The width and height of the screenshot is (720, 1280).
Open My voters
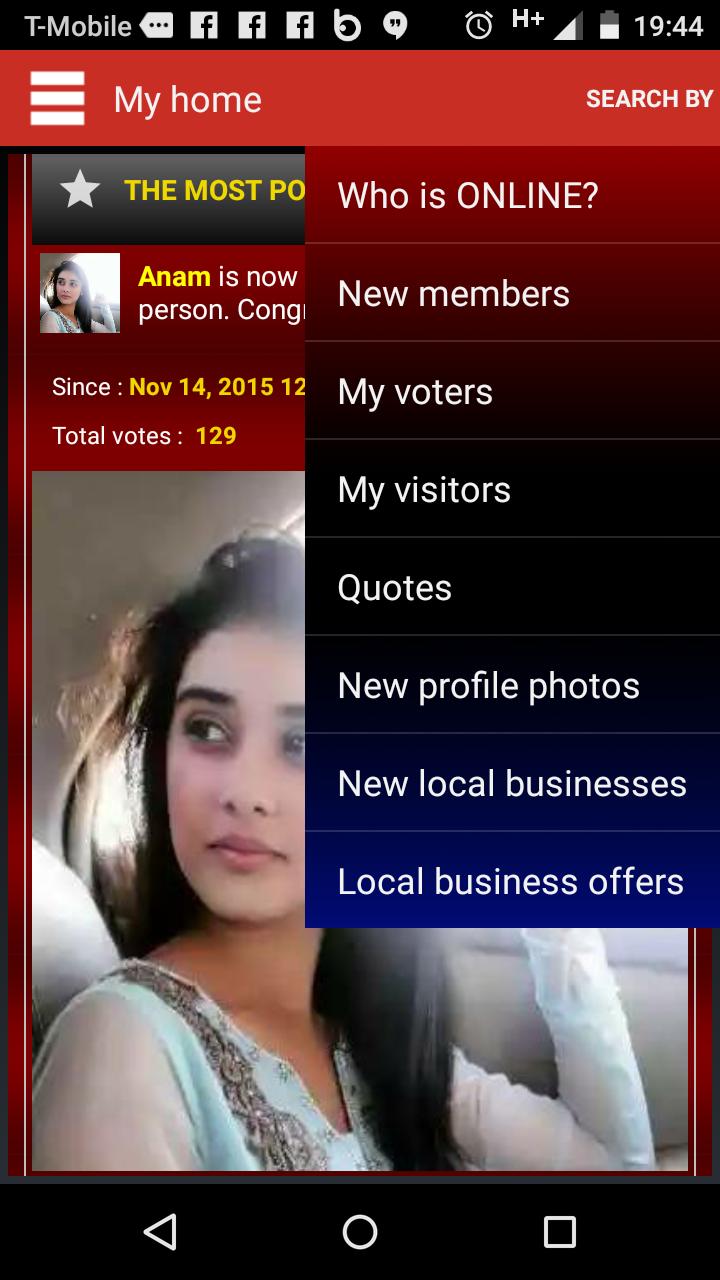(414, 391)
